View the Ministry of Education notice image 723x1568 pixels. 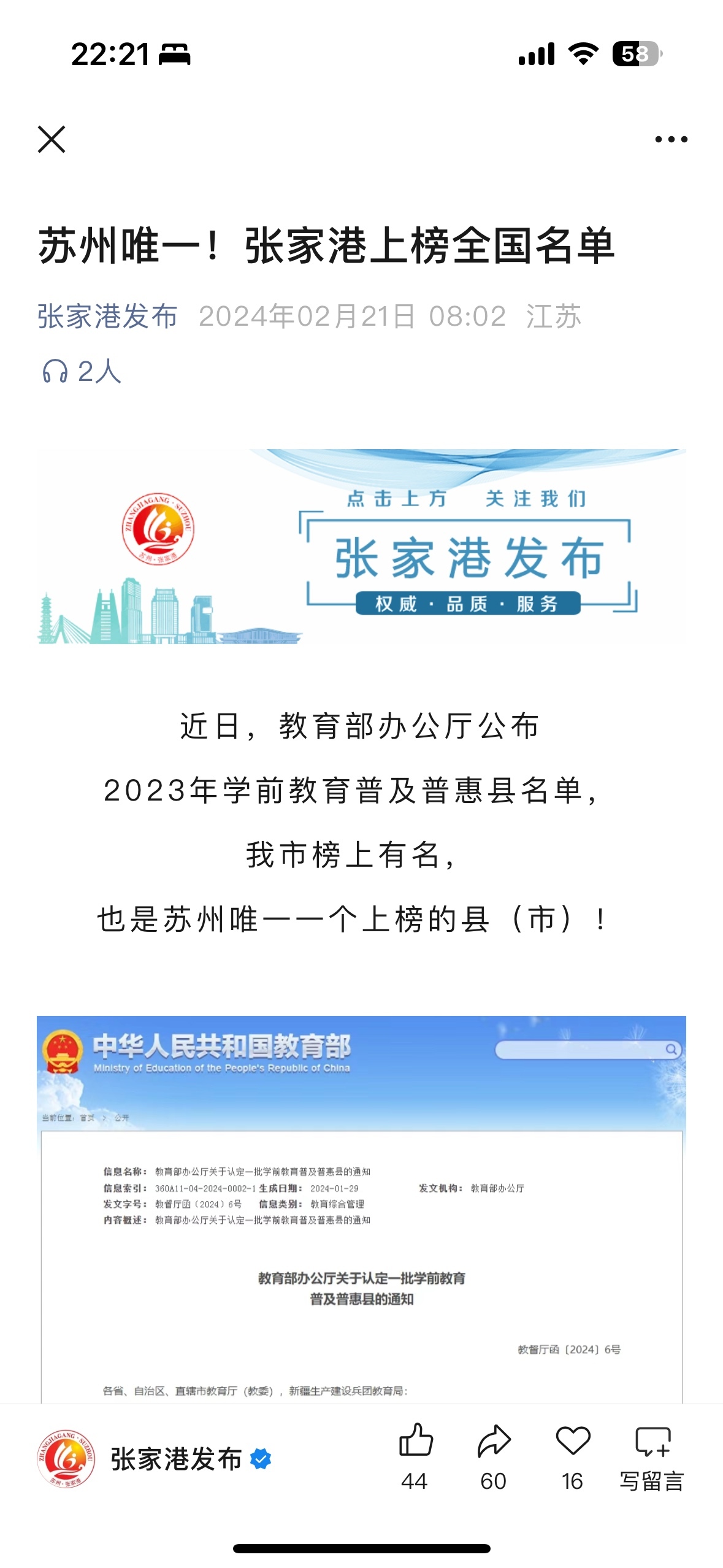[361, 1209]
